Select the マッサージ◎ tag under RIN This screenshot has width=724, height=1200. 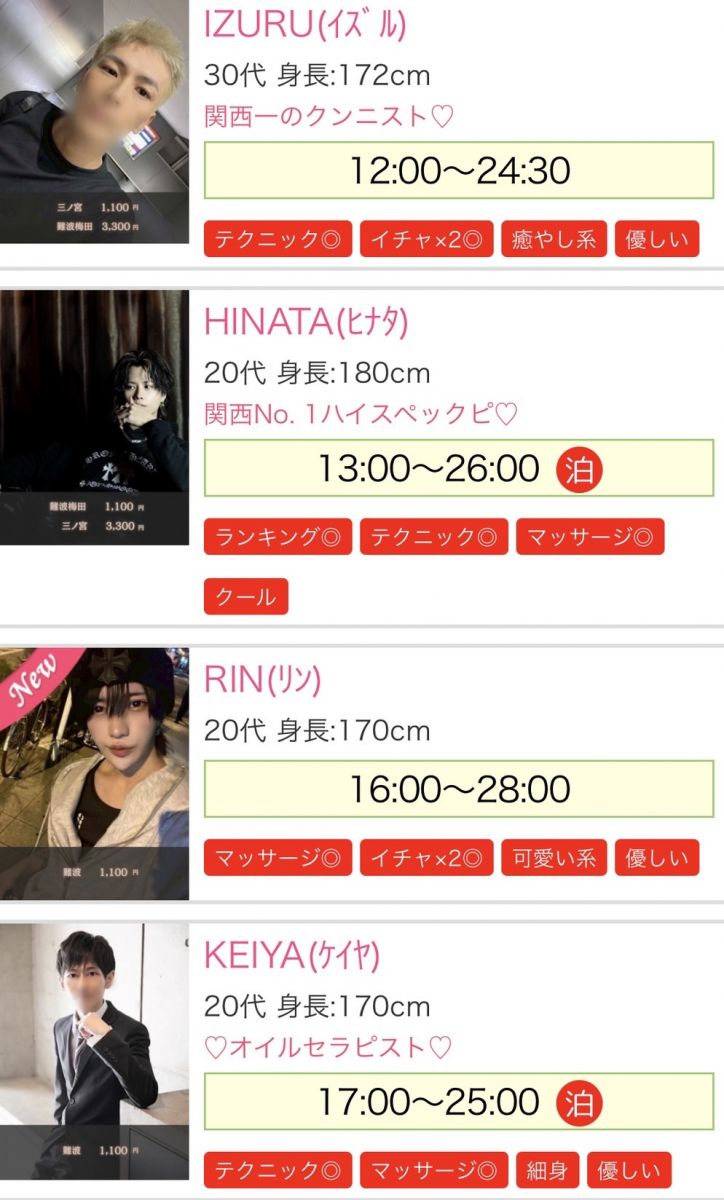[x=278, y=857]
